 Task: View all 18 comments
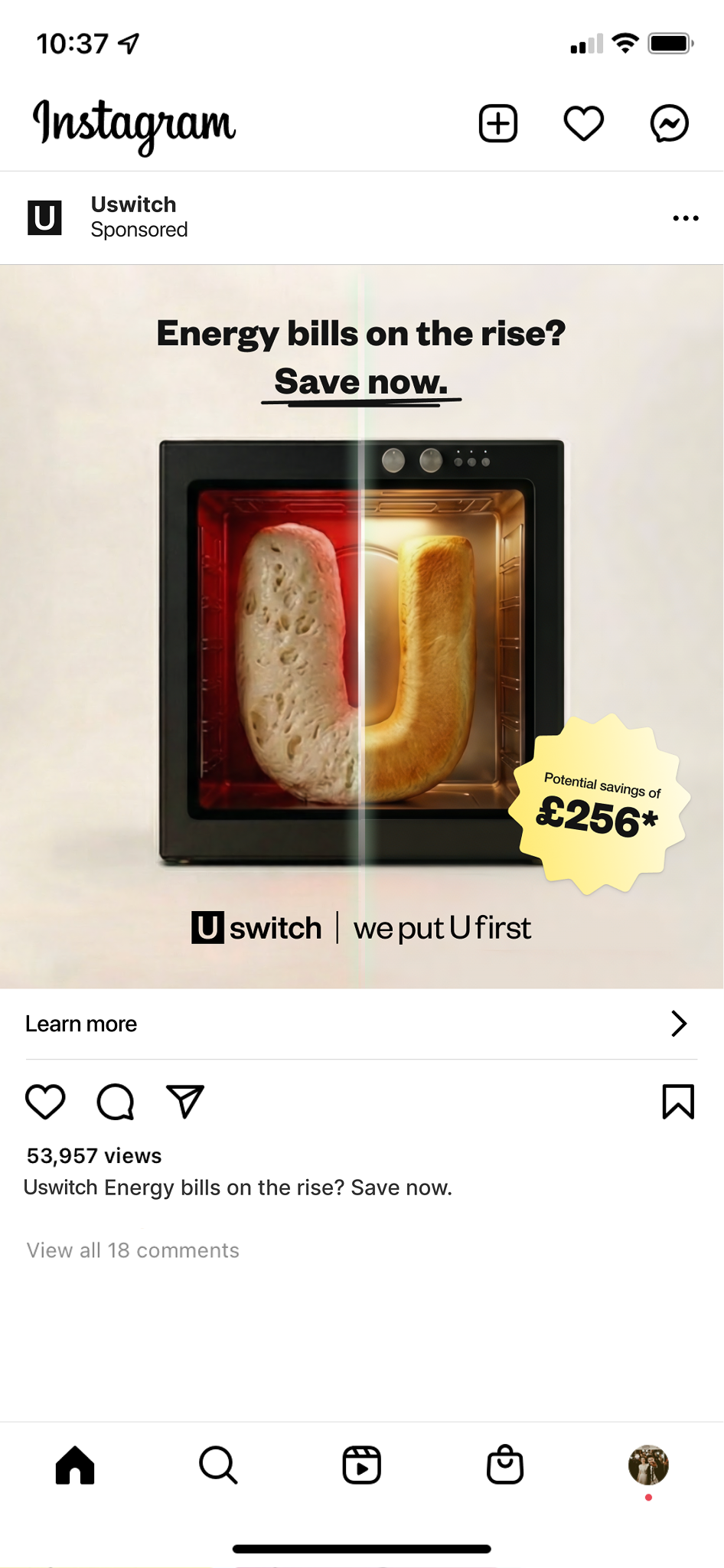[133, 1250]
